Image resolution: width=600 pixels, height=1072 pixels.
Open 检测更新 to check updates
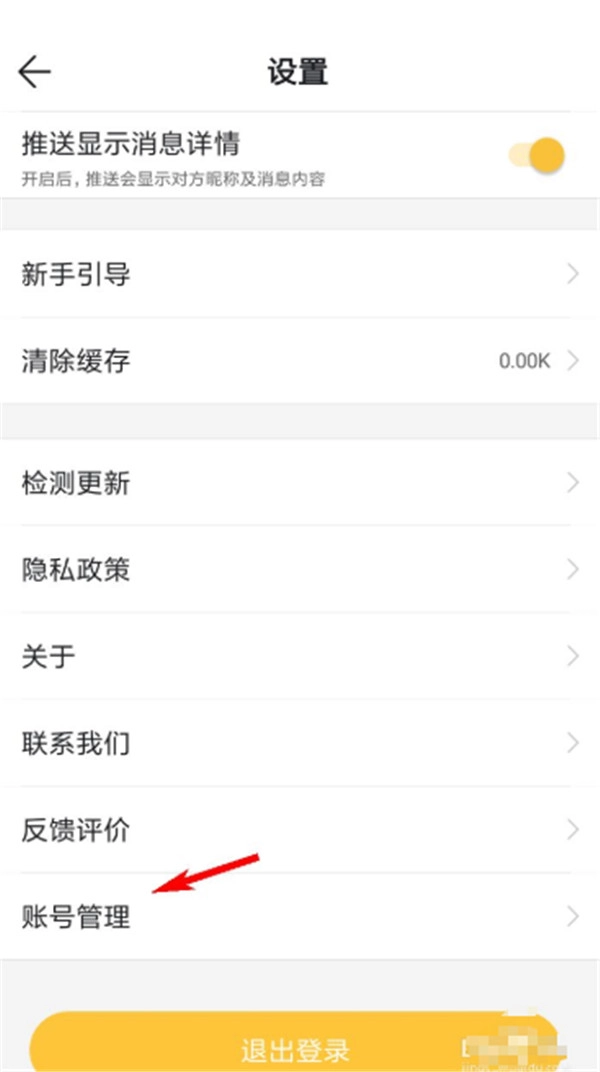(300, 484)
